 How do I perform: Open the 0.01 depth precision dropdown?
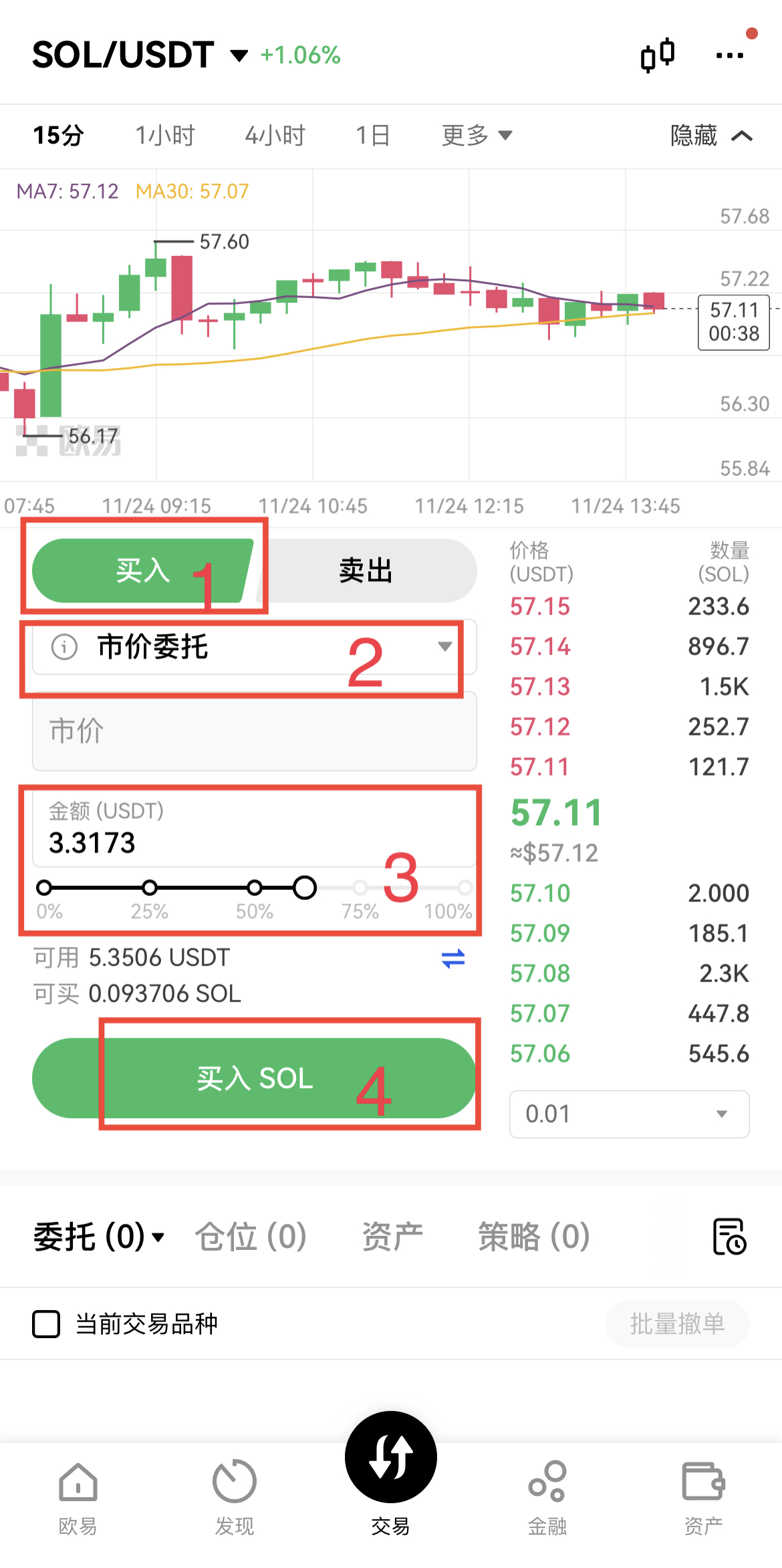pyautogui.click(x=629, y=1114)
